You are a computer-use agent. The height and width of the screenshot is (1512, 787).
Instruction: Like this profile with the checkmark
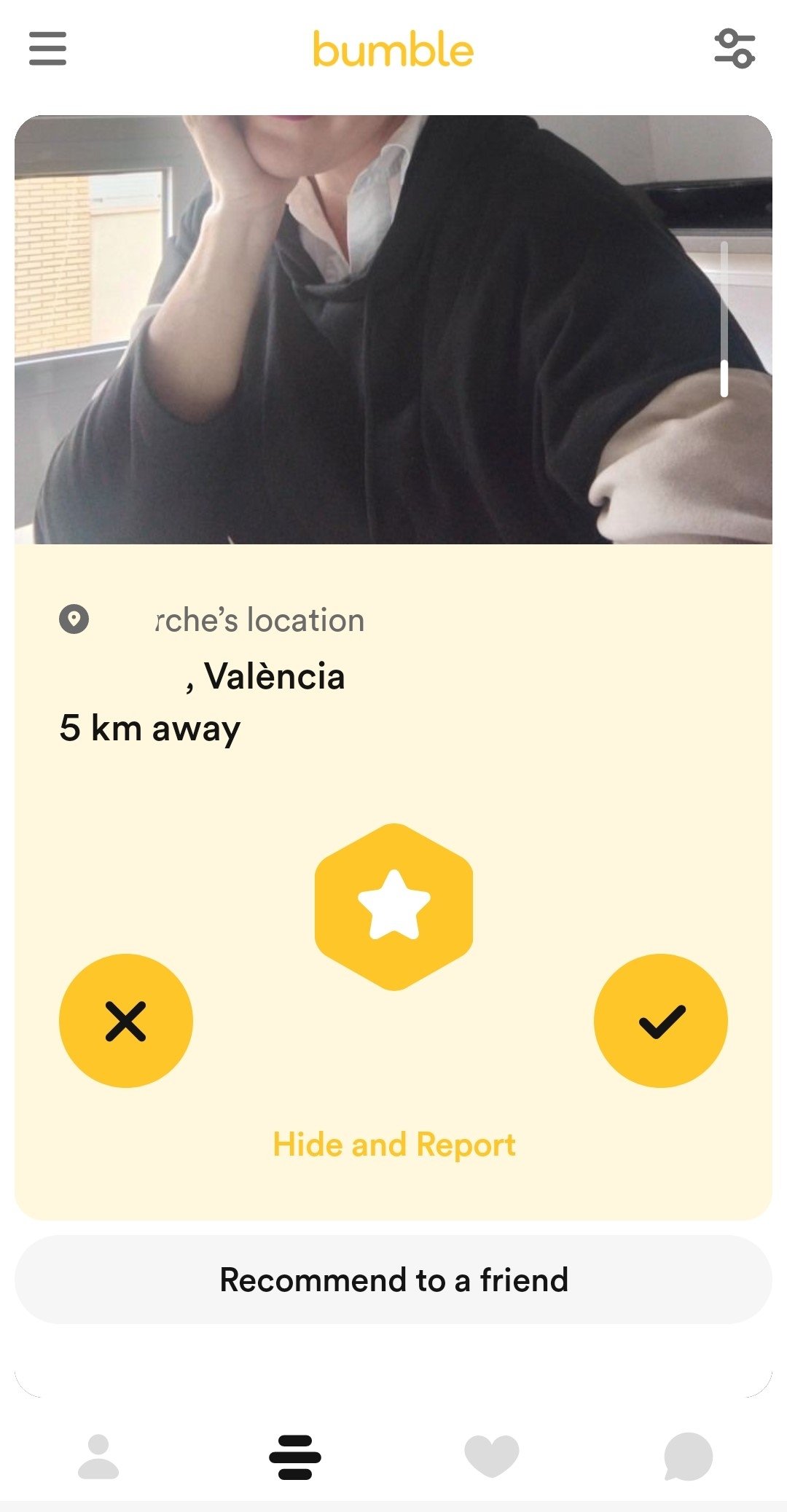point(661,1020)
